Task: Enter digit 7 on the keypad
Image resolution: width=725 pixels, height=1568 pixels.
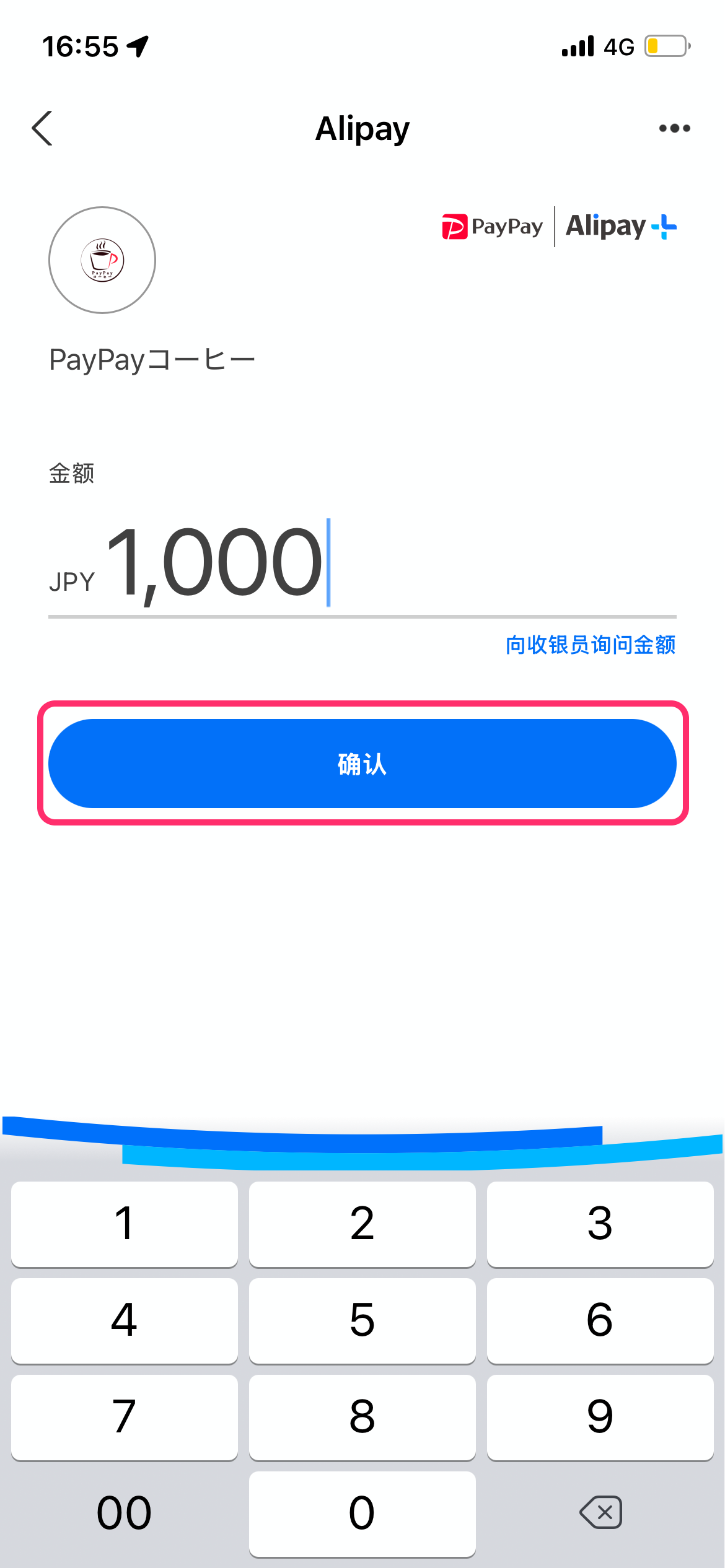Action: coord(125,1417)
